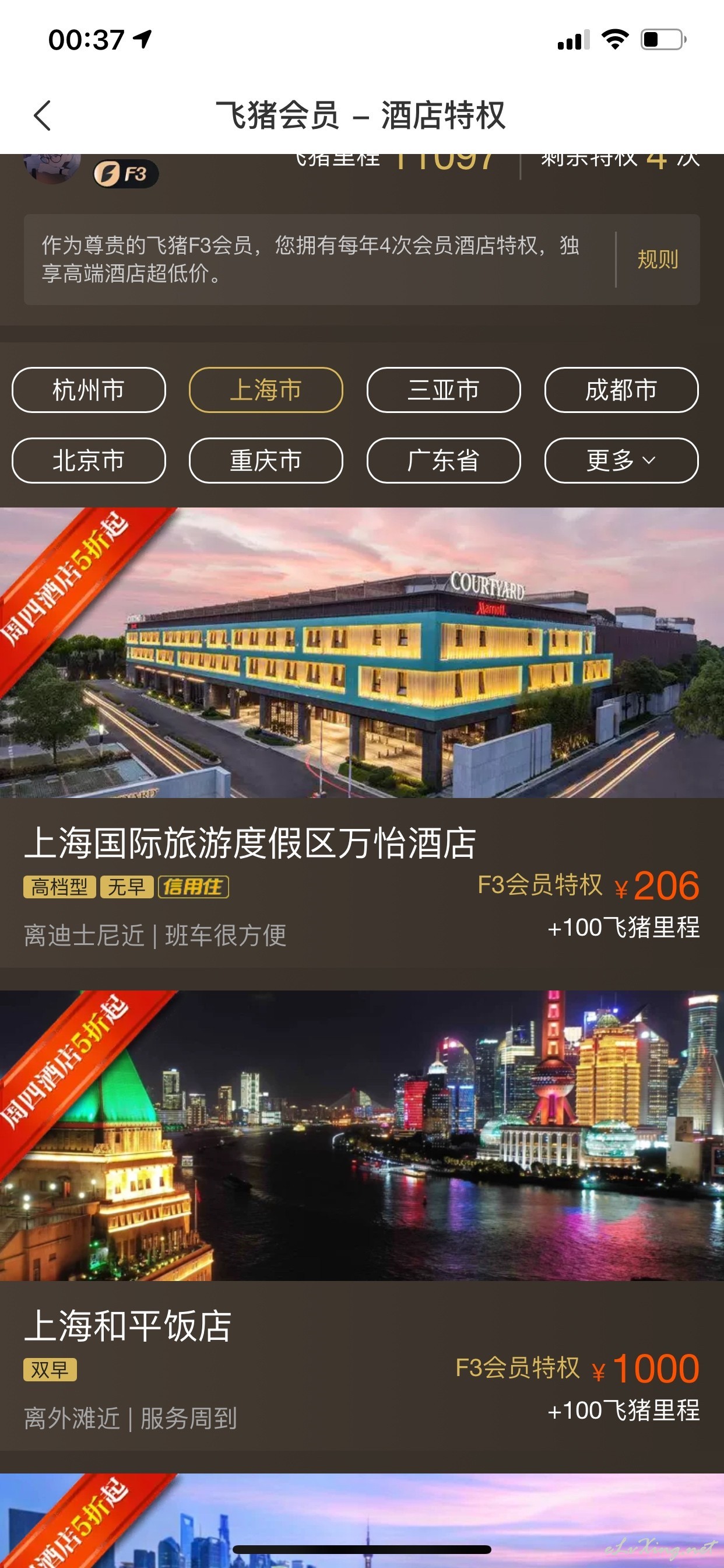Select the 上海市 city chip
This screenshot has height=1568, width=724.
click(266, 390)
